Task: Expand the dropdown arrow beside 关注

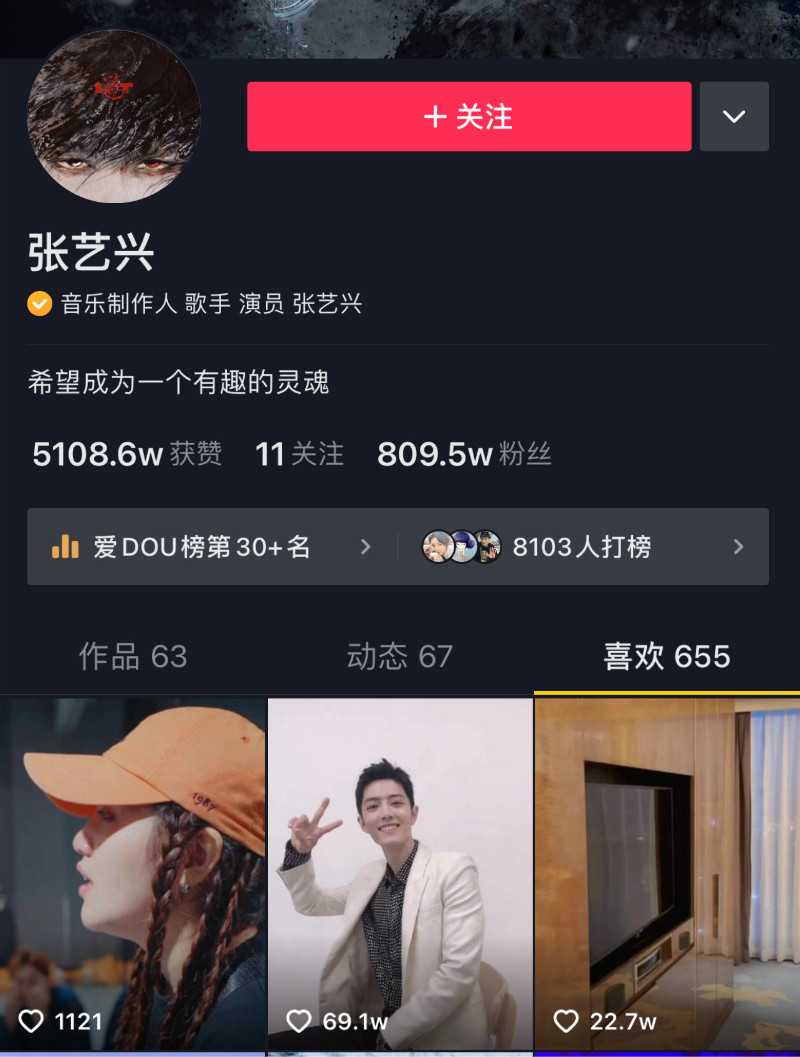Action: click(734, 117)
